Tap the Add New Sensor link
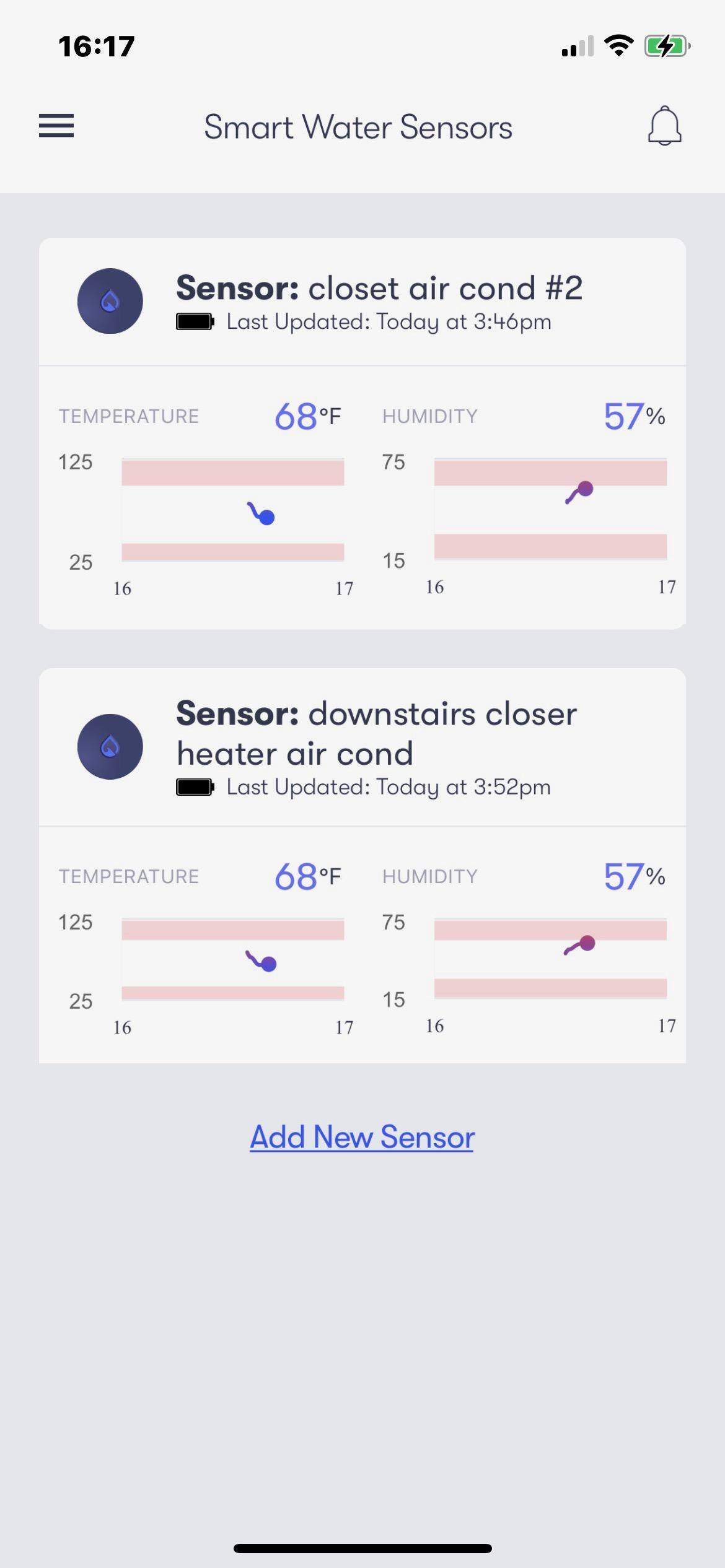This screenshot has height=1568, width=725. pyautogui.click(x=362, y=1137)
